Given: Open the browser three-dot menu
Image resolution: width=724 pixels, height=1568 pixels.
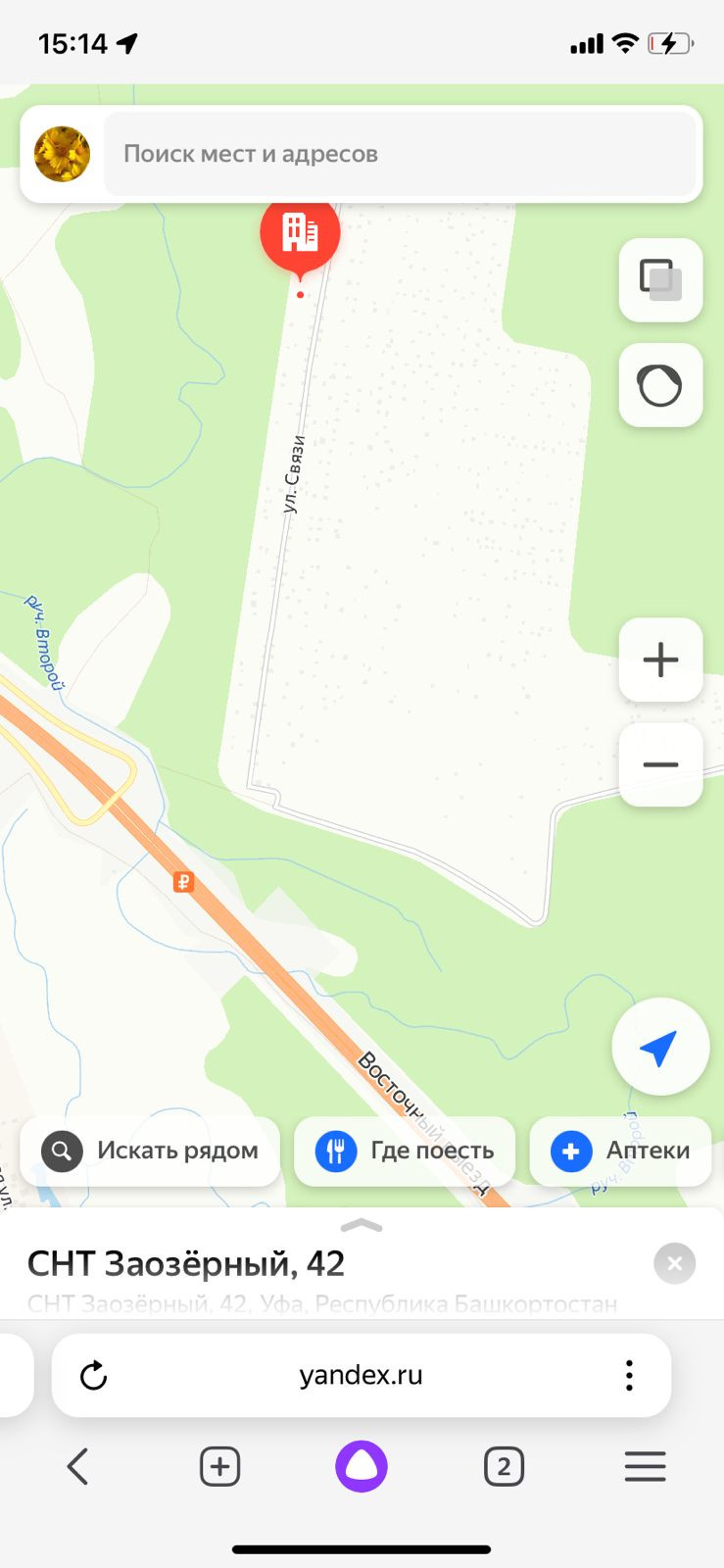Looking at the screenshot, I should tap(629, 1376).
